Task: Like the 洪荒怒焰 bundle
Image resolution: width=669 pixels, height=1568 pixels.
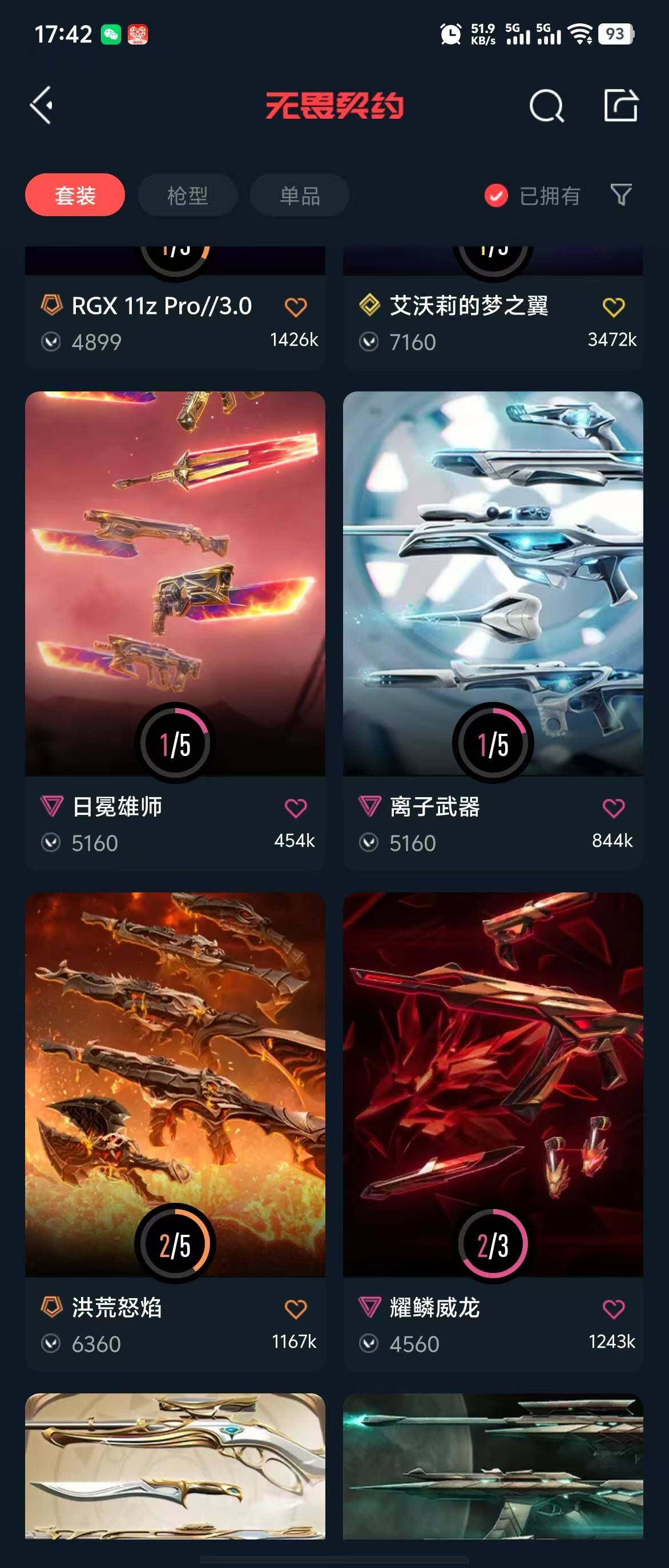Action: tap(296, 1310)
